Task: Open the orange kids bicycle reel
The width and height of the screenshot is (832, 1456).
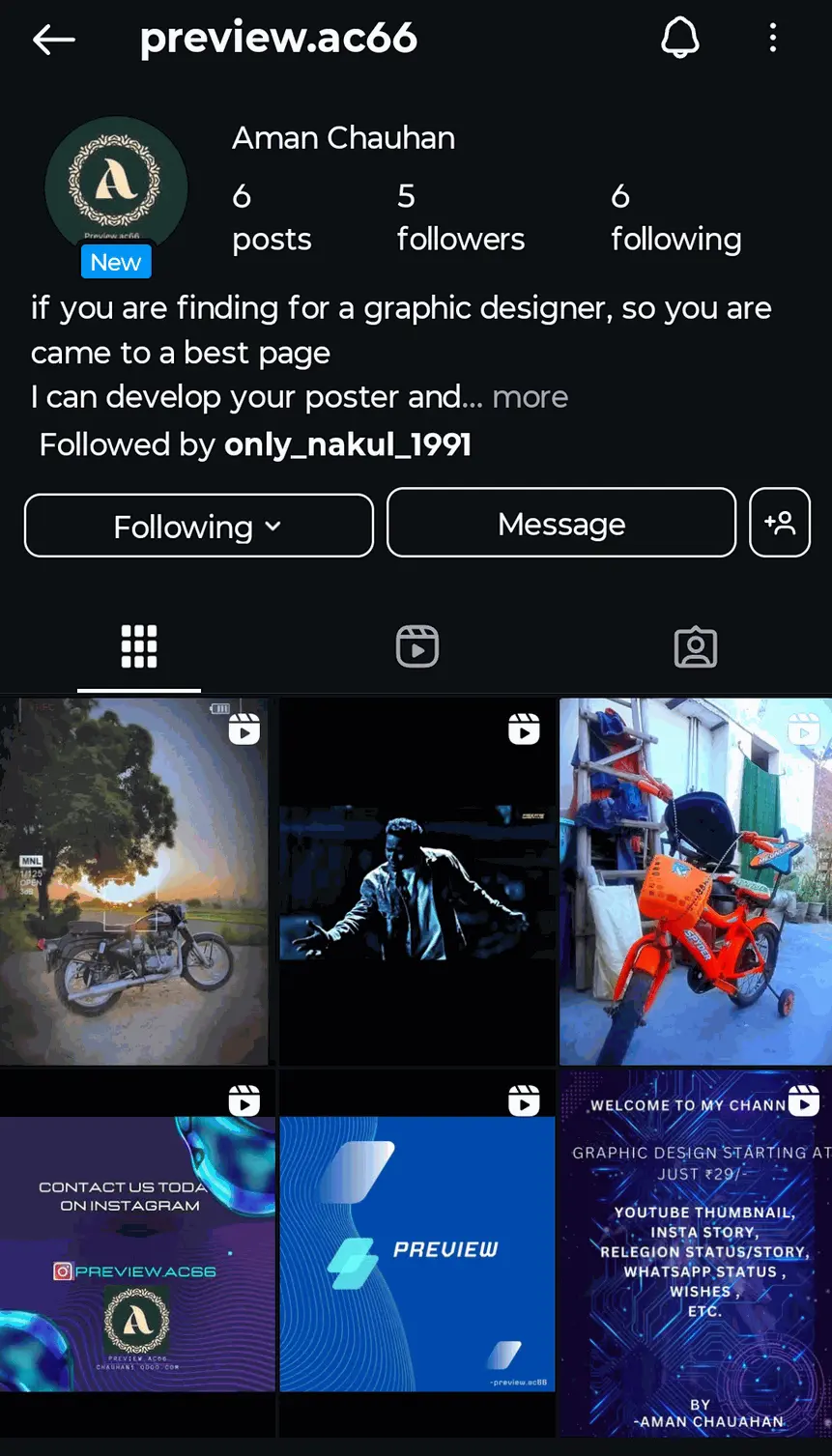Action: 695,881
